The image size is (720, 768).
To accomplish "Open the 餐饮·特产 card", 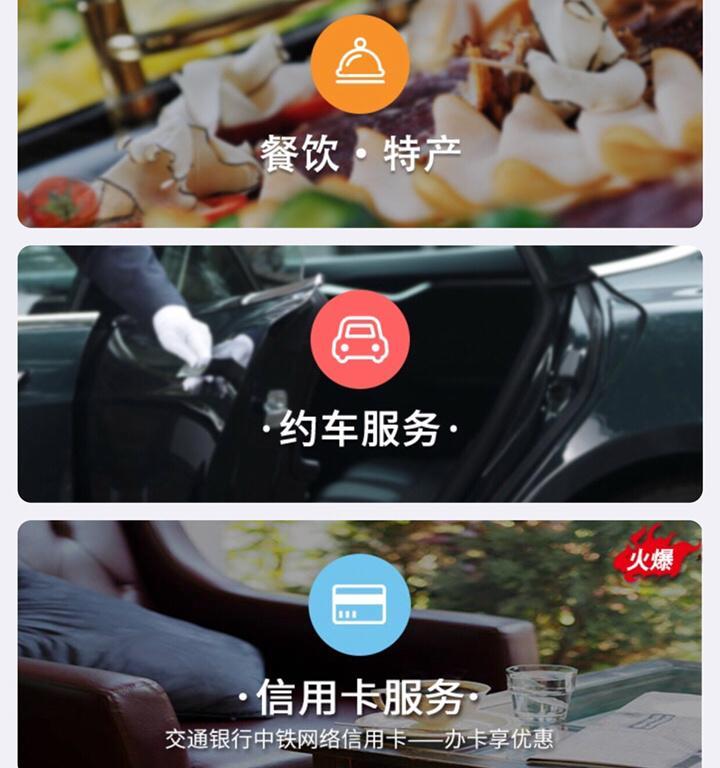I will pyautogui.click(x=360, y=110).
